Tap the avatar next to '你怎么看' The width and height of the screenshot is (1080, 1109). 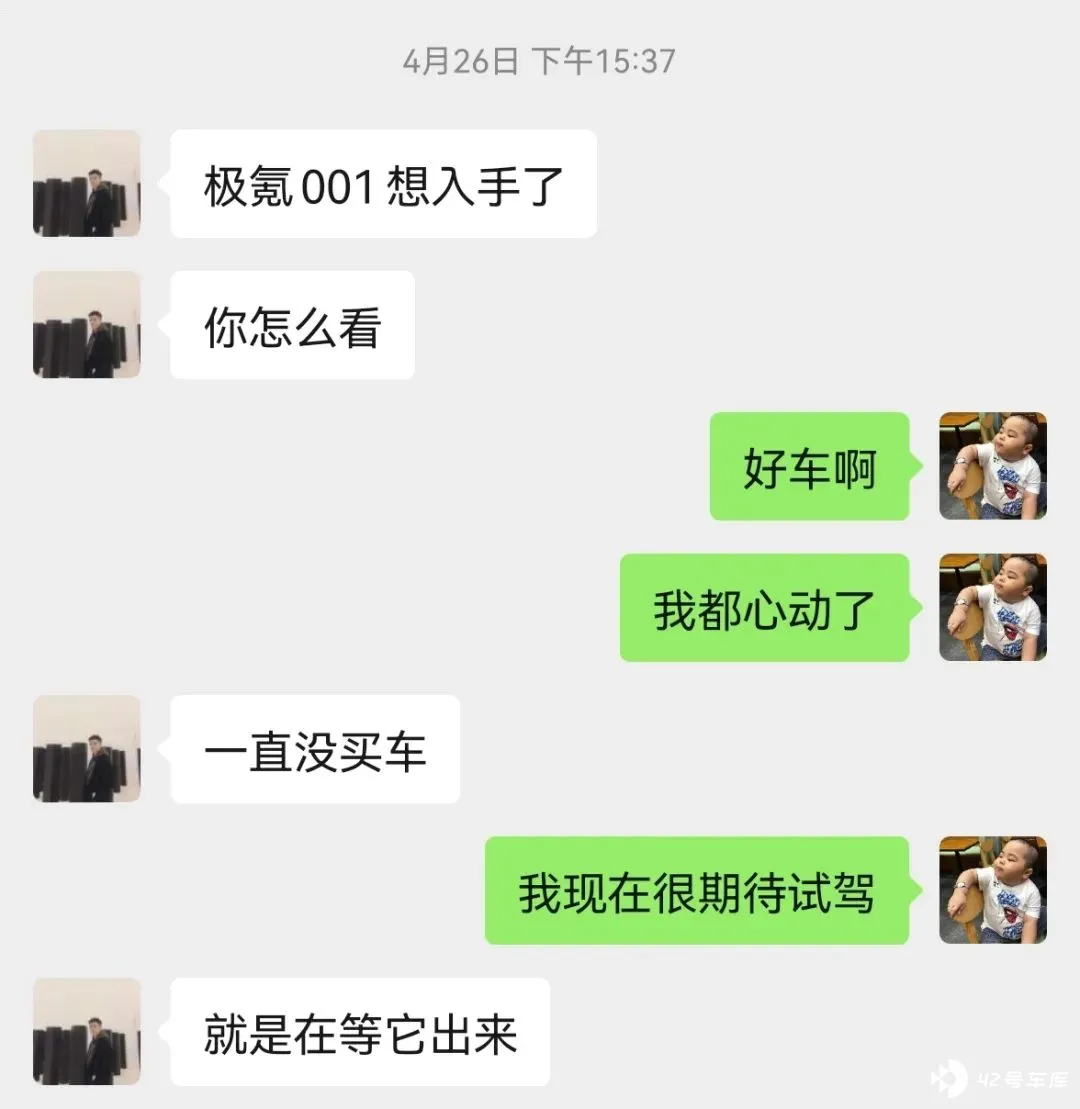pos(87,324)
